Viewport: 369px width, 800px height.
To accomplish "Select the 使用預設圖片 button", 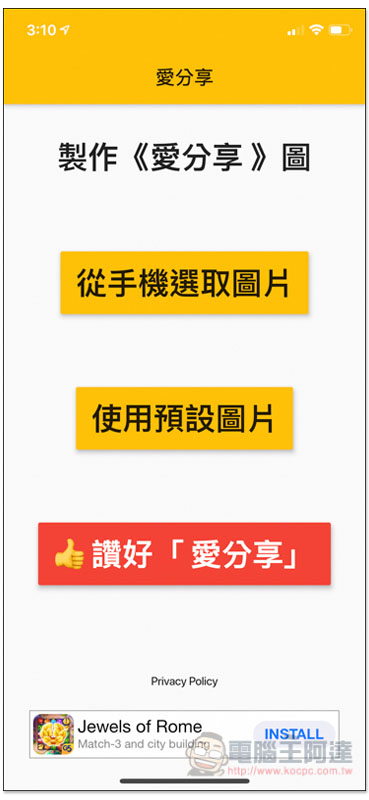I will tap(184, 418).
